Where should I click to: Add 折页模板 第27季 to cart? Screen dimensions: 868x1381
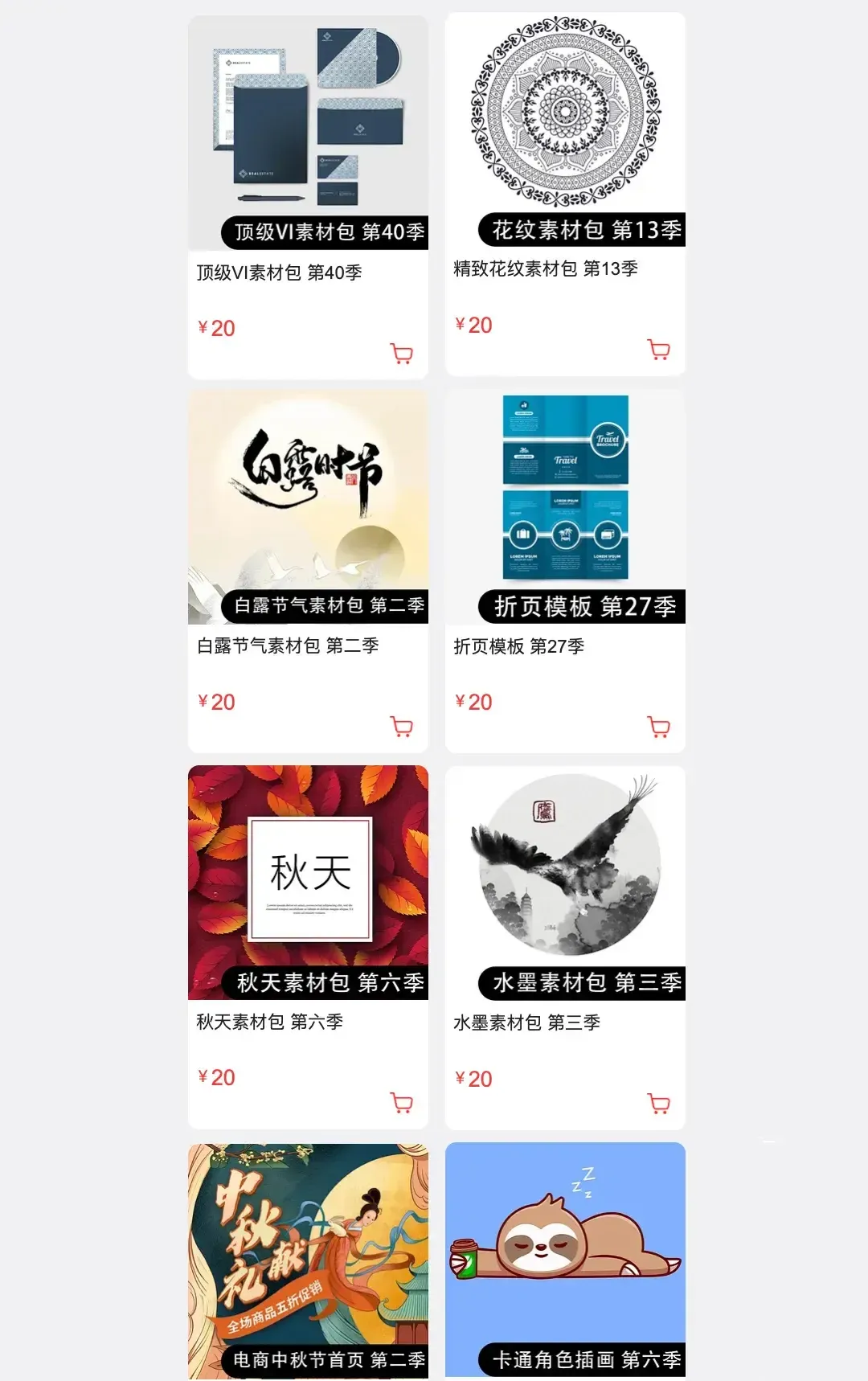coord(659,727)
